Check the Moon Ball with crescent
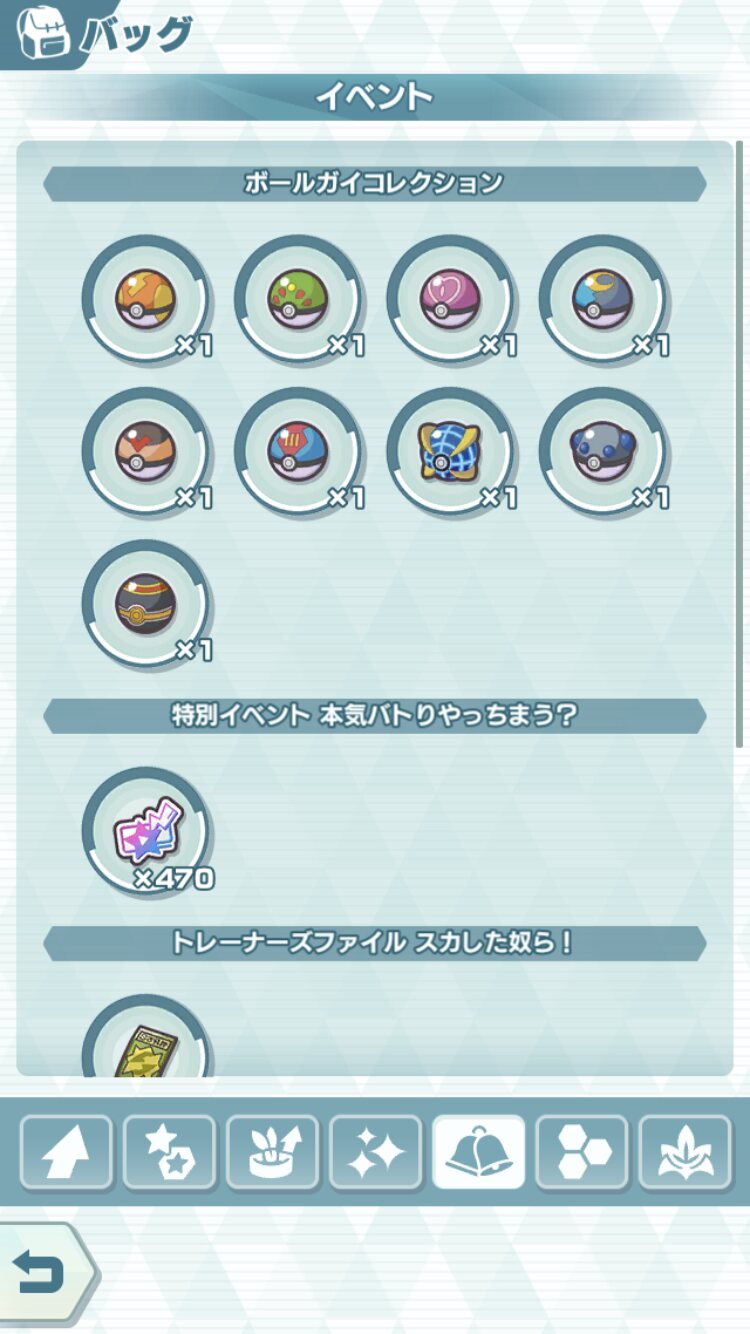Viewport: 750px width, 1334px height. tap(603, 297)
